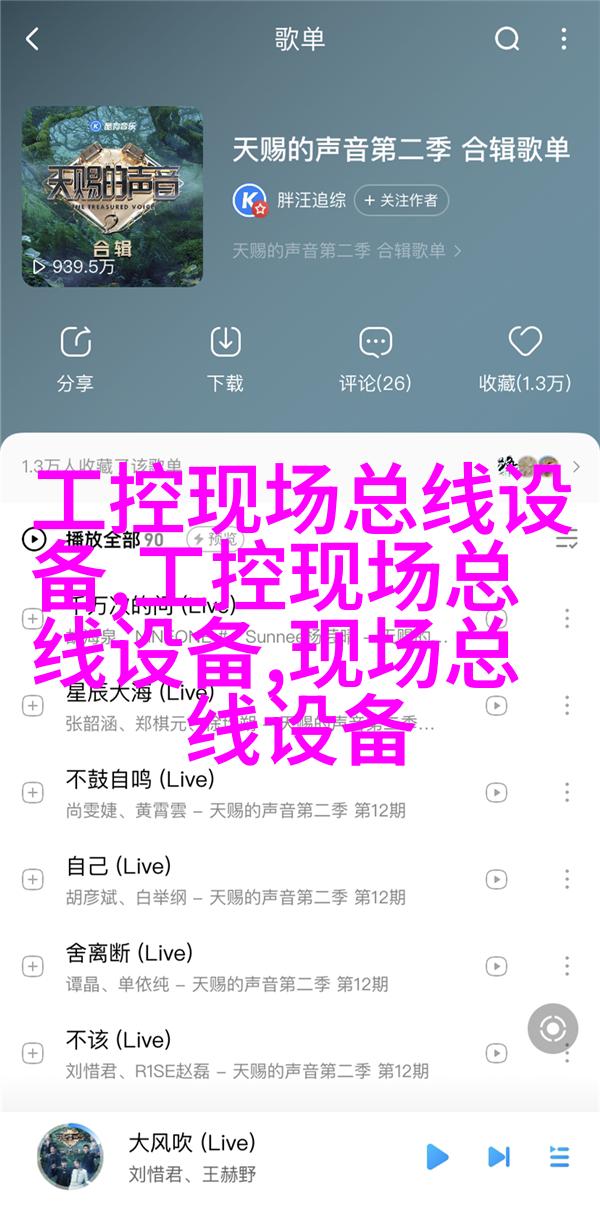Add 星辰大海 (Live) with plus icon
The width and height of the screenshot is (600, 1210).
[x=32, y=705]
